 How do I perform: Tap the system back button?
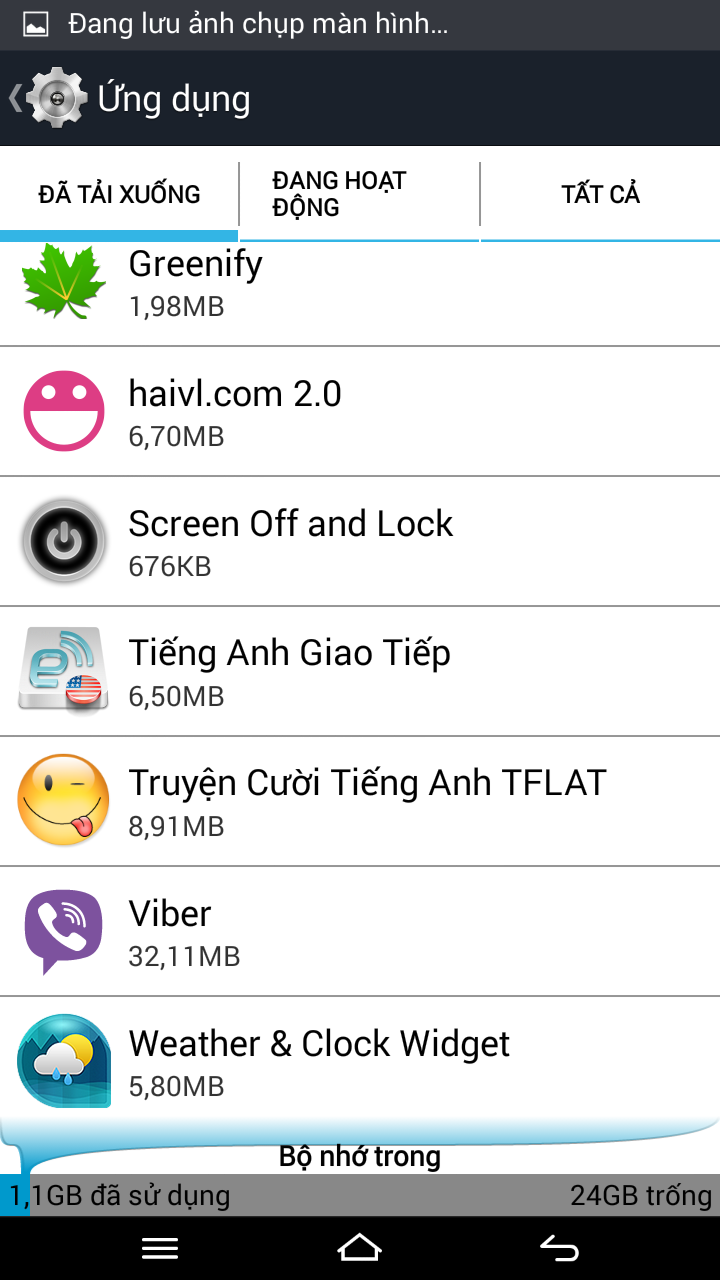tap(560, 1248)
